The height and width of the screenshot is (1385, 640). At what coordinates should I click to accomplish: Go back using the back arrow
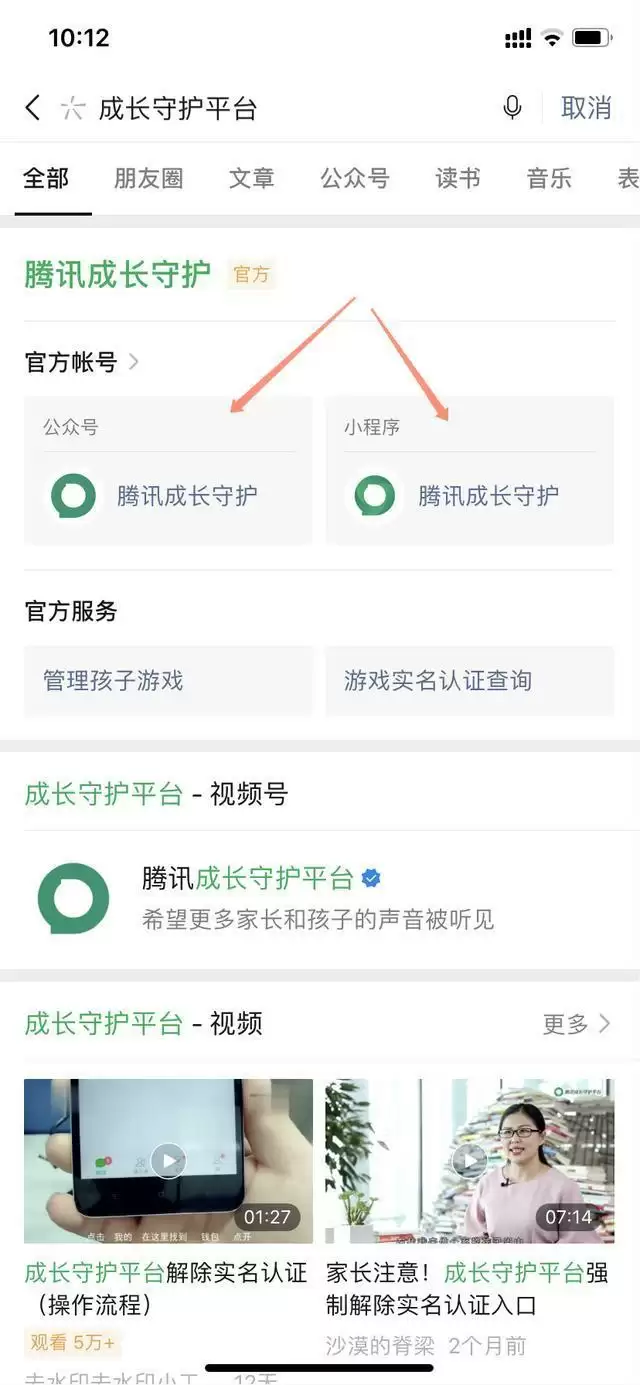pos(33,108)
